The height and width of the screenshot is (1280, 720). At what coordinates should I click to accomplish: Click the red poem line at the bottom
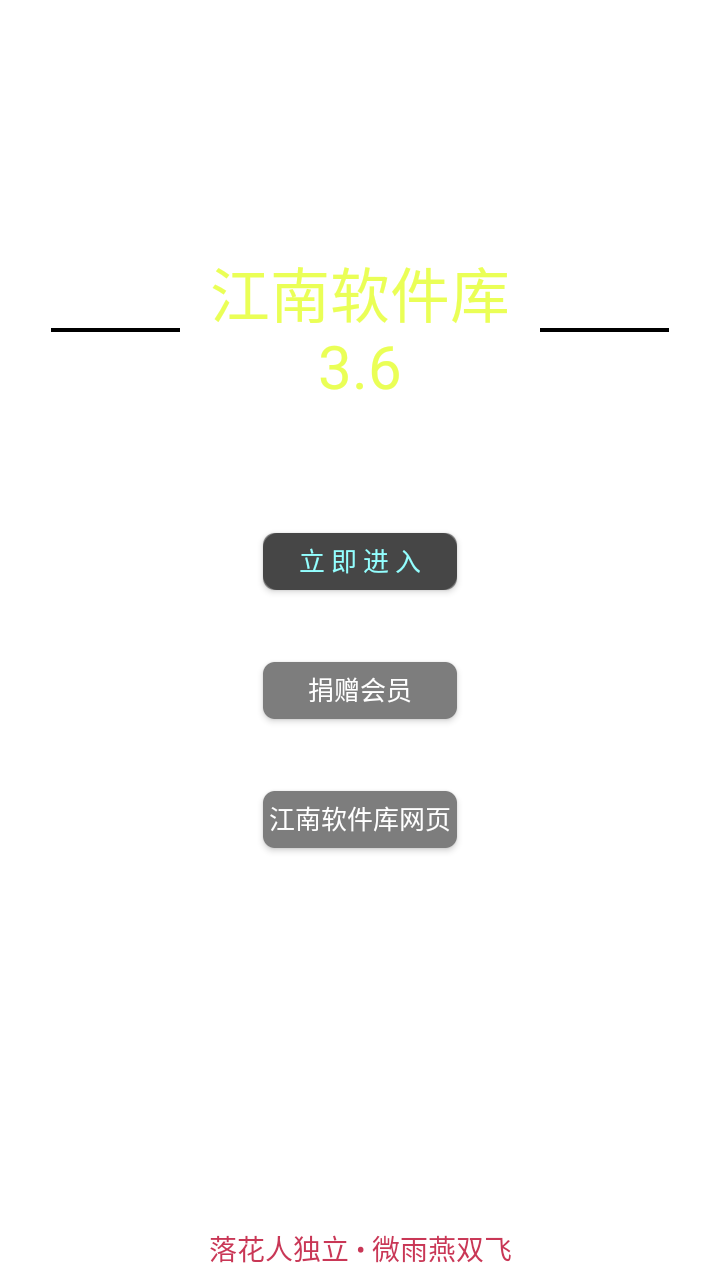click(360, 1248)
